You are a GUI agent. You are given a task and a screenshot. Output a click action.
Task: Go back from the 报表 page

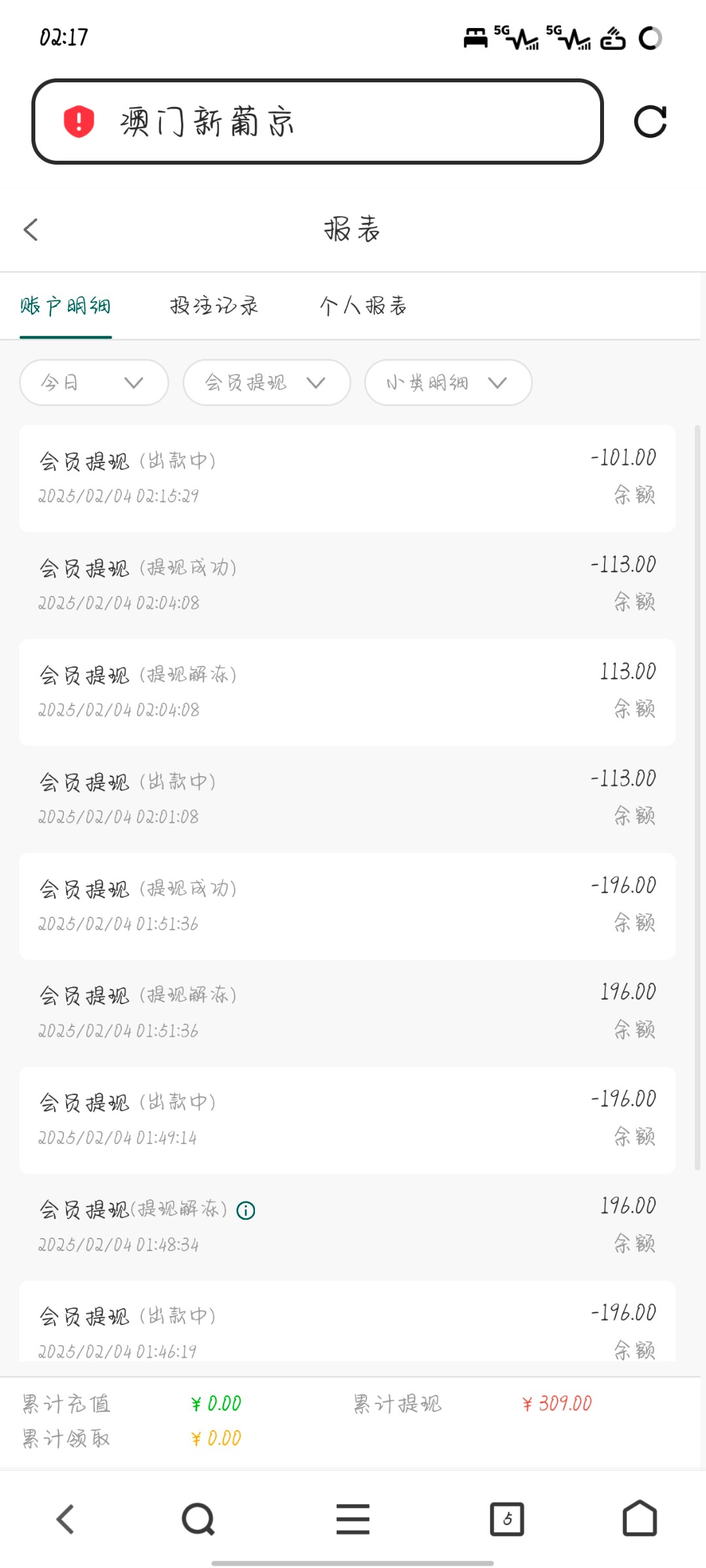tap(31, 229)
